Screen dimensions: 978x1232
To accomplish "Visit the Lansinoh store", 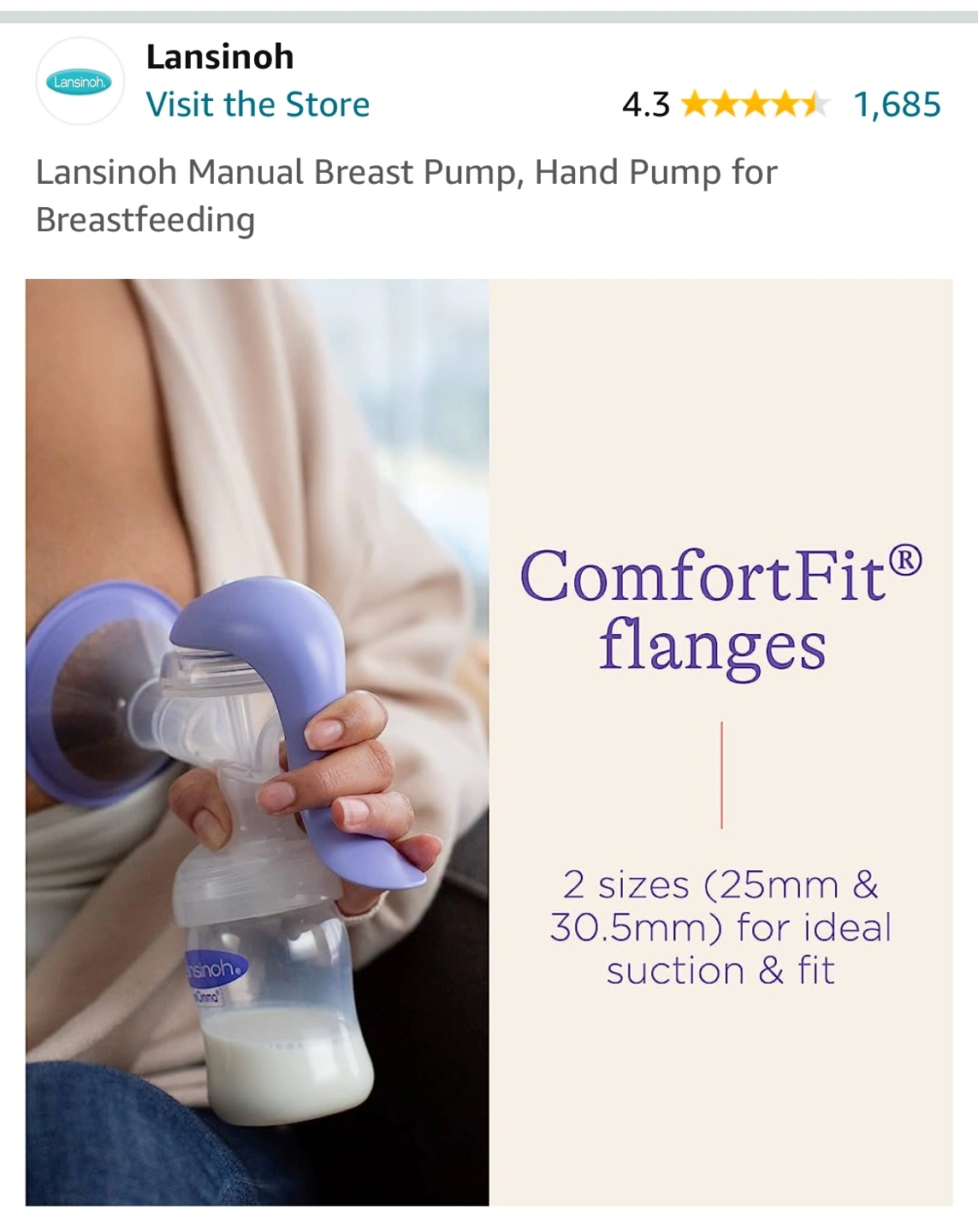I will pyautogui.click(x=258, y=104).
